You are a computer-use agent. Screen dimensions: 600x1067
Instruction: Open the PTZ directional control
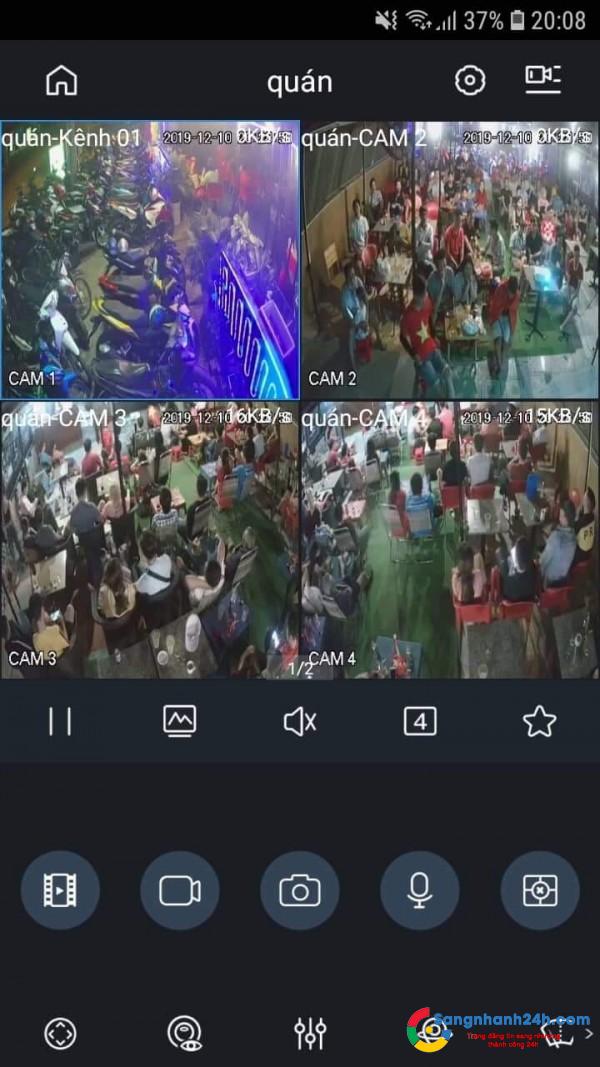60,1033
